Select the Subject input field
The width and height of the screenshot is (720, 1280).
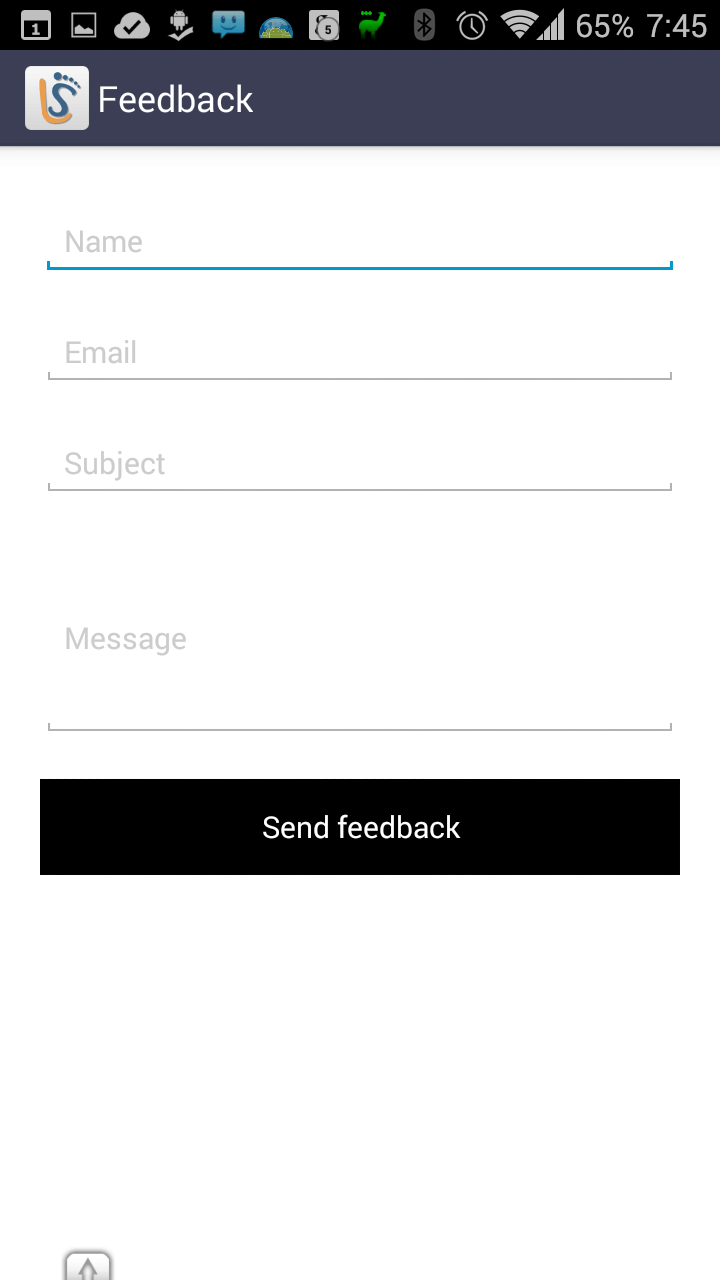[x=360, y=464]
